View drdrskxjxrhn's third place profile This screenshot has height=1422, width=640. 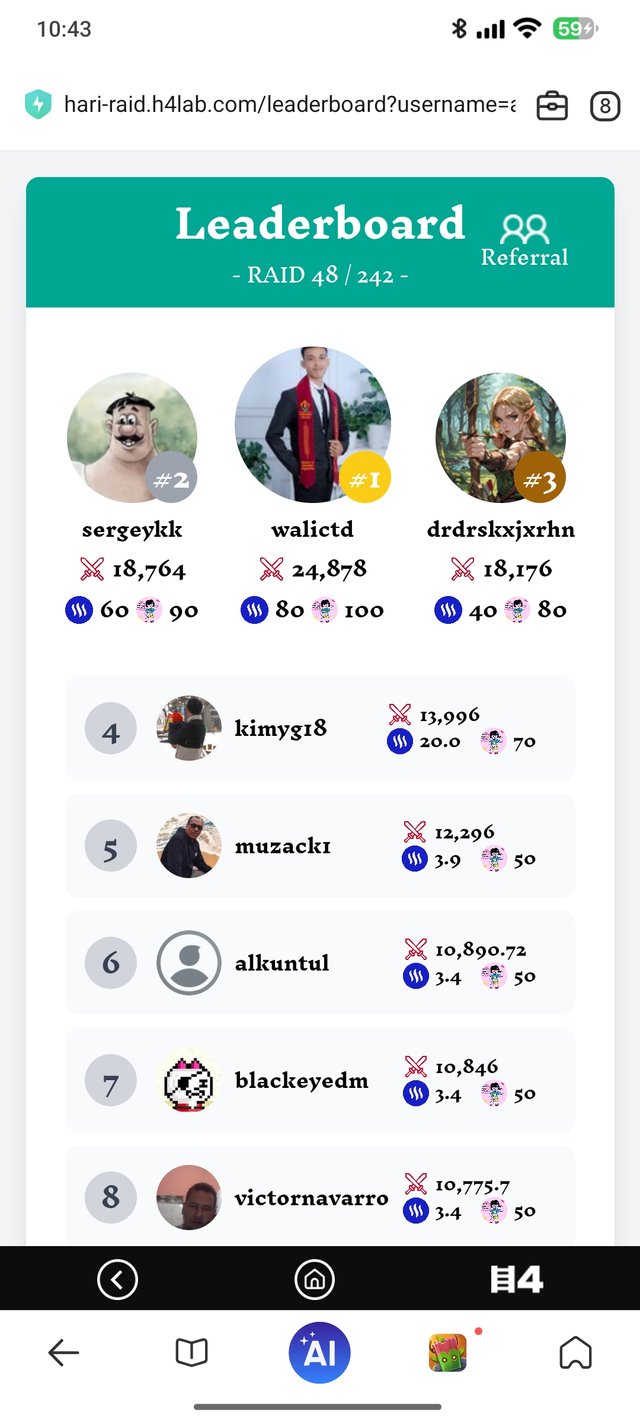(500, 438)
